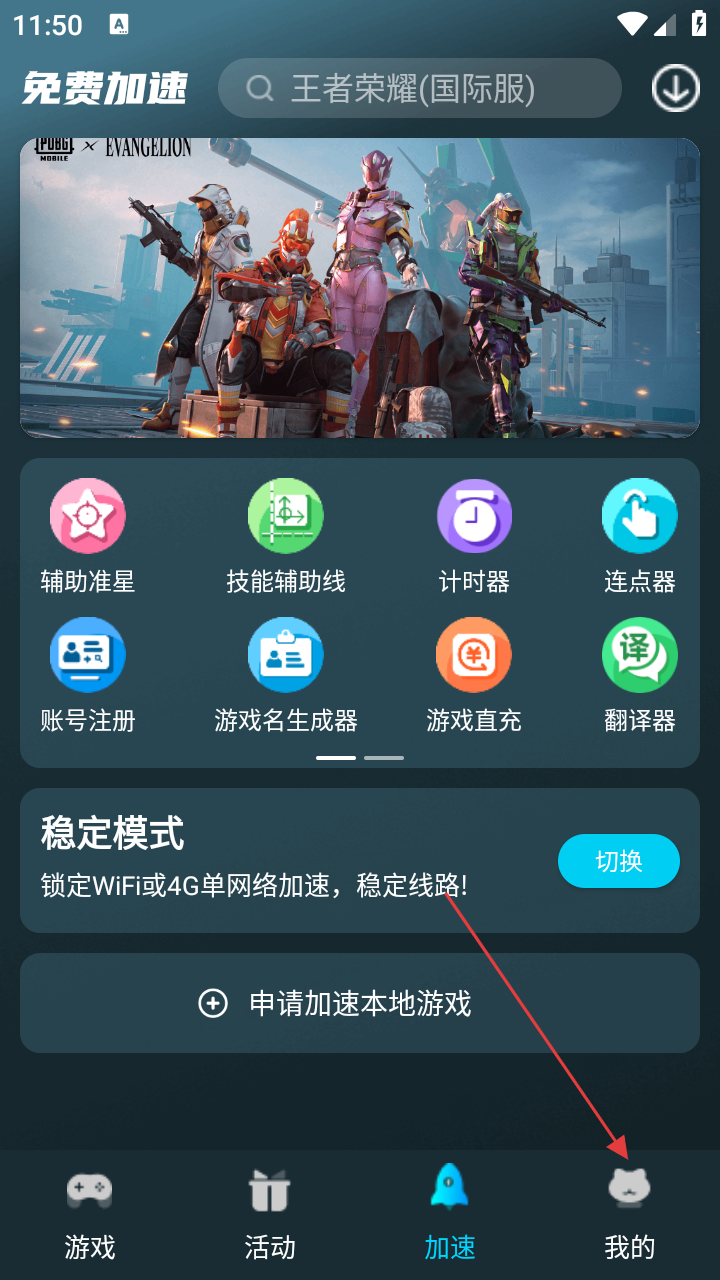Open the download manager icon
720x1280 pixels.
676,89
